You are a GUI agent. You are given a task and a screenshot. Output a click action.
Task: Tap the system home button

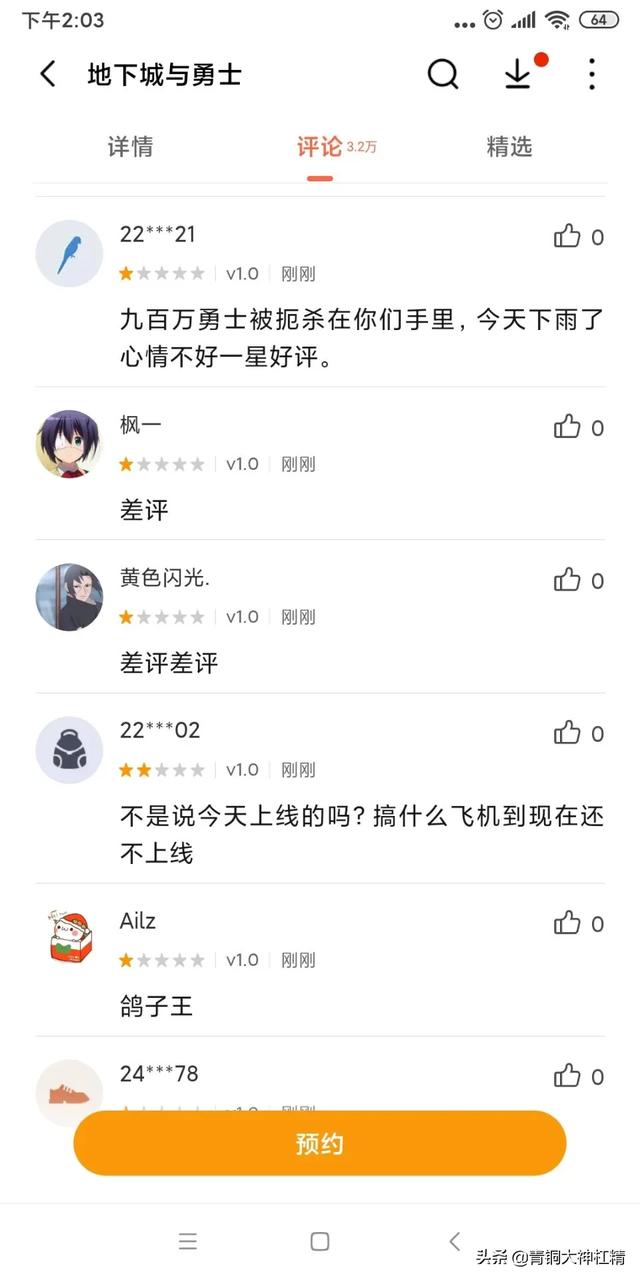coord(320,1242)
